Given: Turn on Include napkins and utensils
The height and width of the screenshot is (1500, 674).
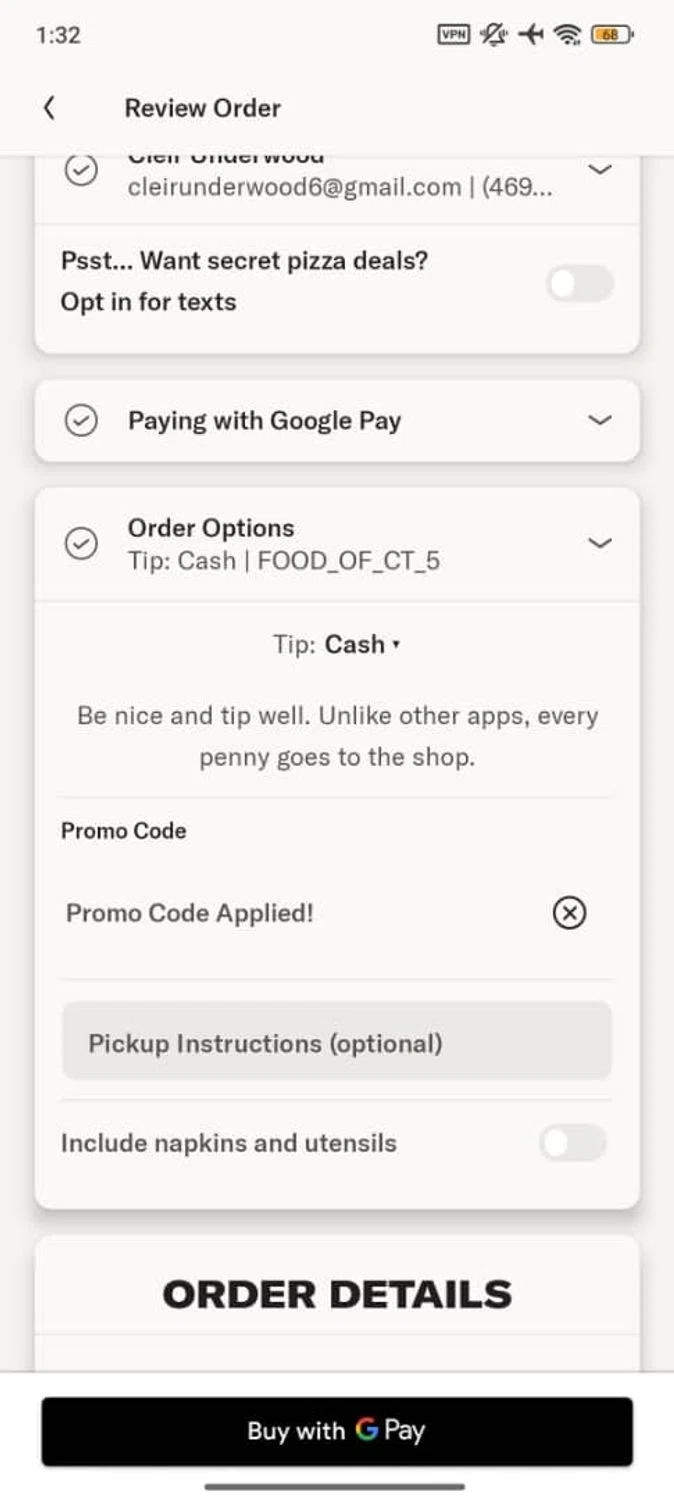Looking at the screenshot, I should click(x=573, y=1143).
